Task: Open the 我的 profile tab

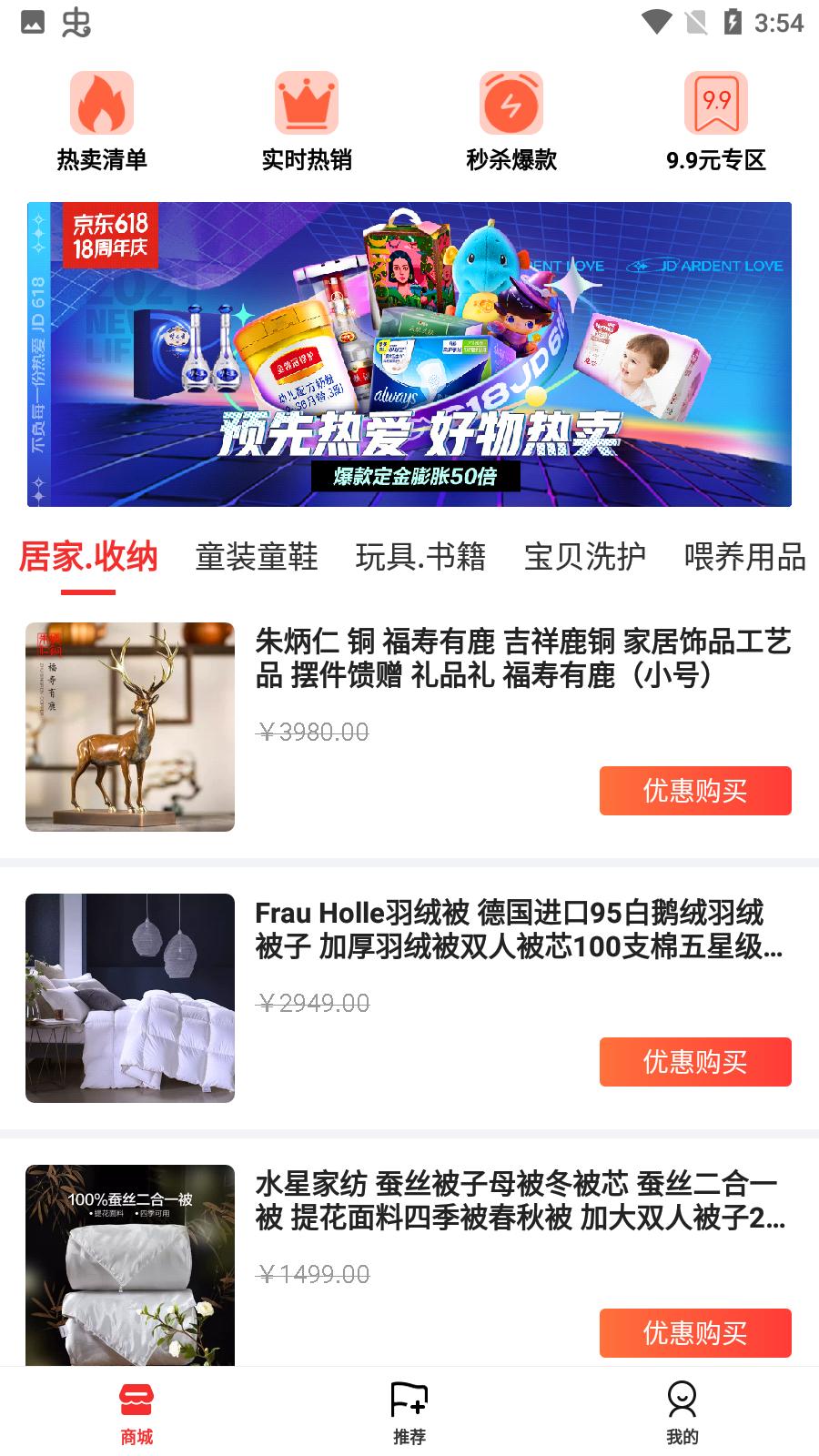Action: tap(682, 1413)
